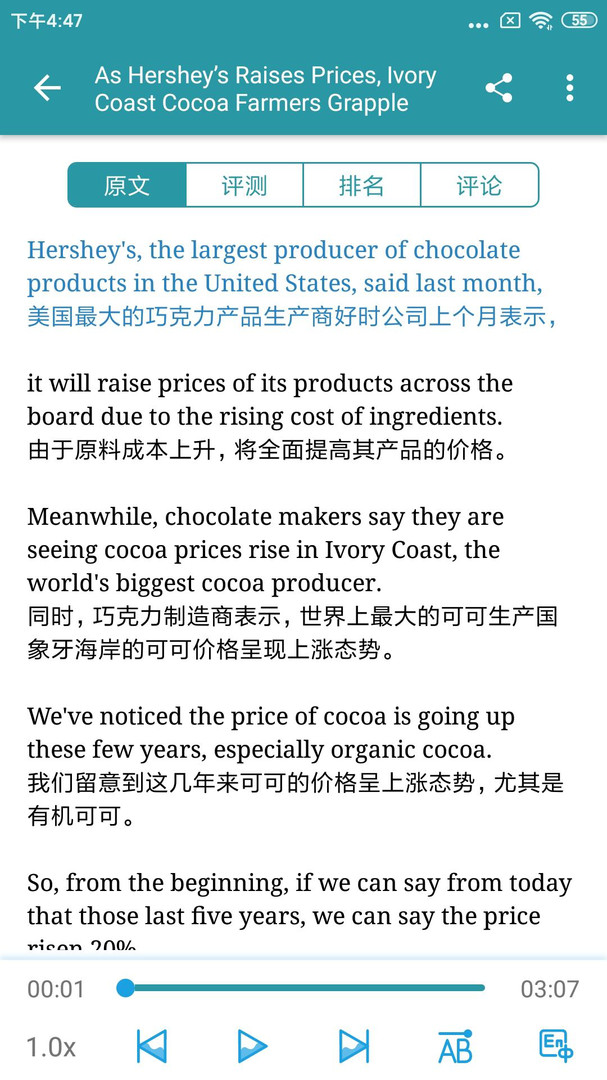Switch to the 原文 tab
Screen dimensions: 607x1080
point(127,185)
